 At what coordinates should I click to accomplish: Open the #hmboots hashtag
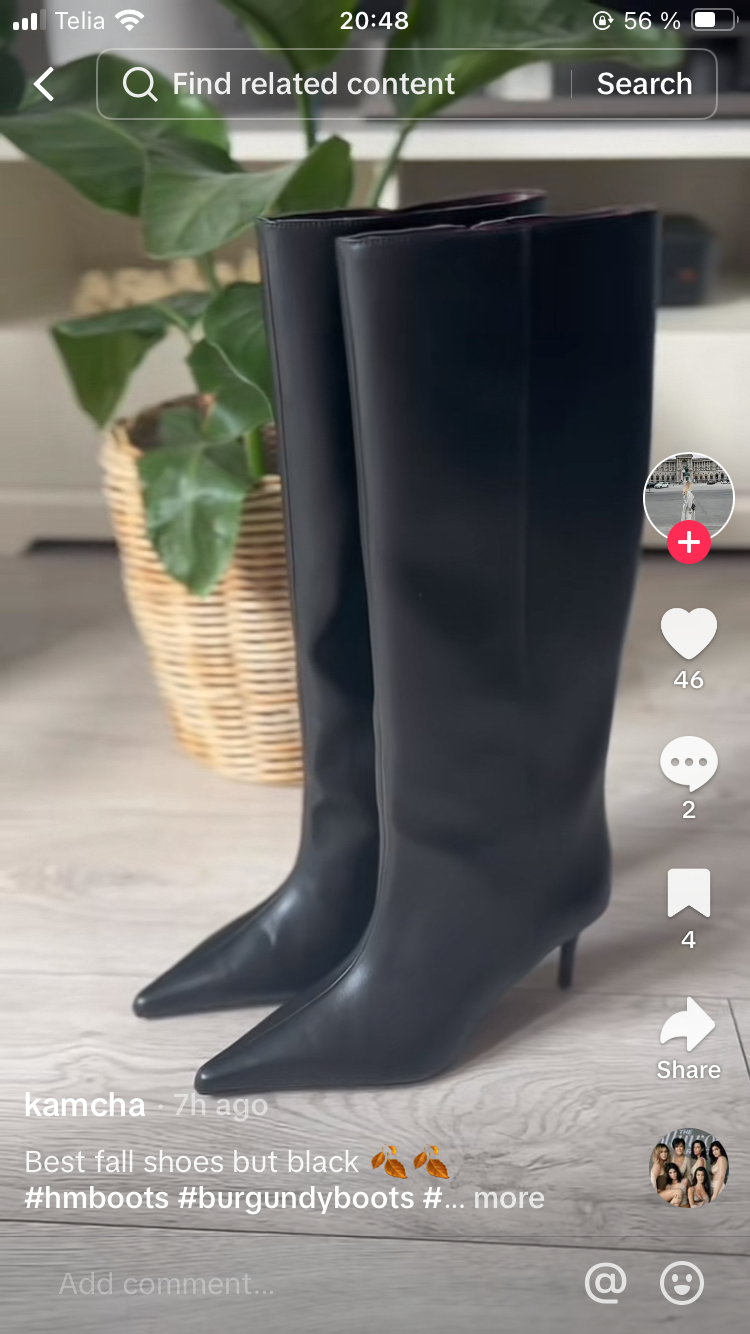pyautogui.click(x=97, y=1198)
